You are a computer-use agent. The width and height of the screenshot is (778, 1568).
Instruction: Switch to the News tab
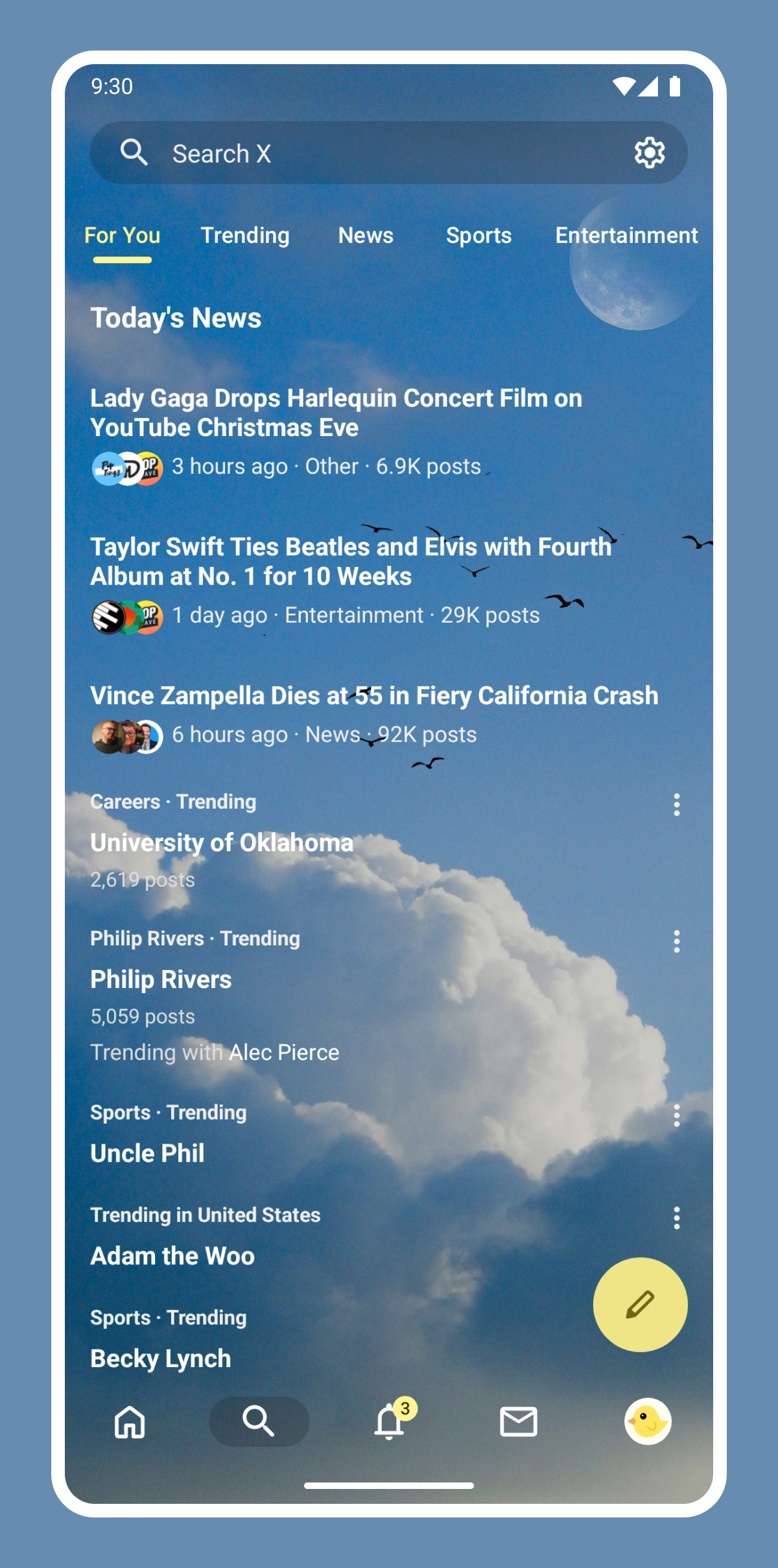366,235
